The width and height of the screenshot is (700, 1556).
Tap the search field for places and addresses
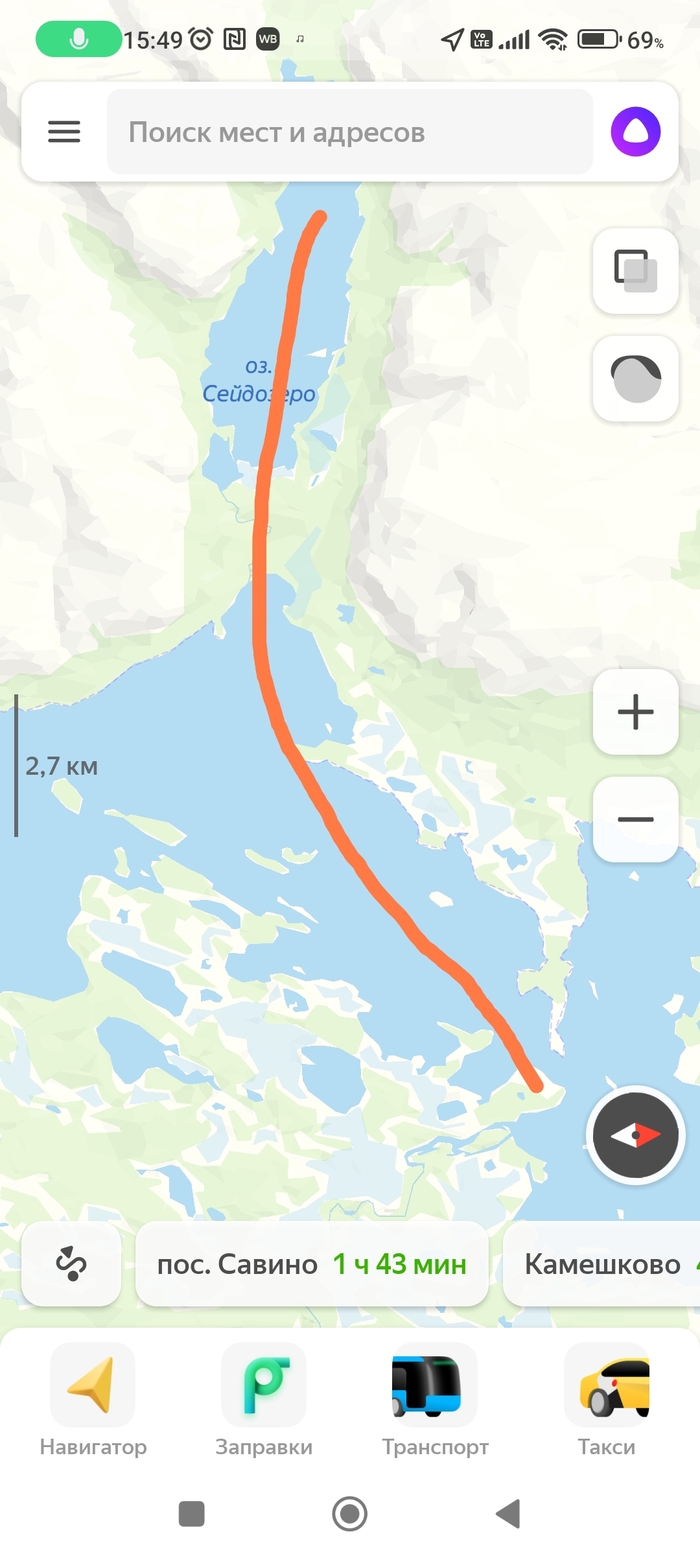[350, 132]
